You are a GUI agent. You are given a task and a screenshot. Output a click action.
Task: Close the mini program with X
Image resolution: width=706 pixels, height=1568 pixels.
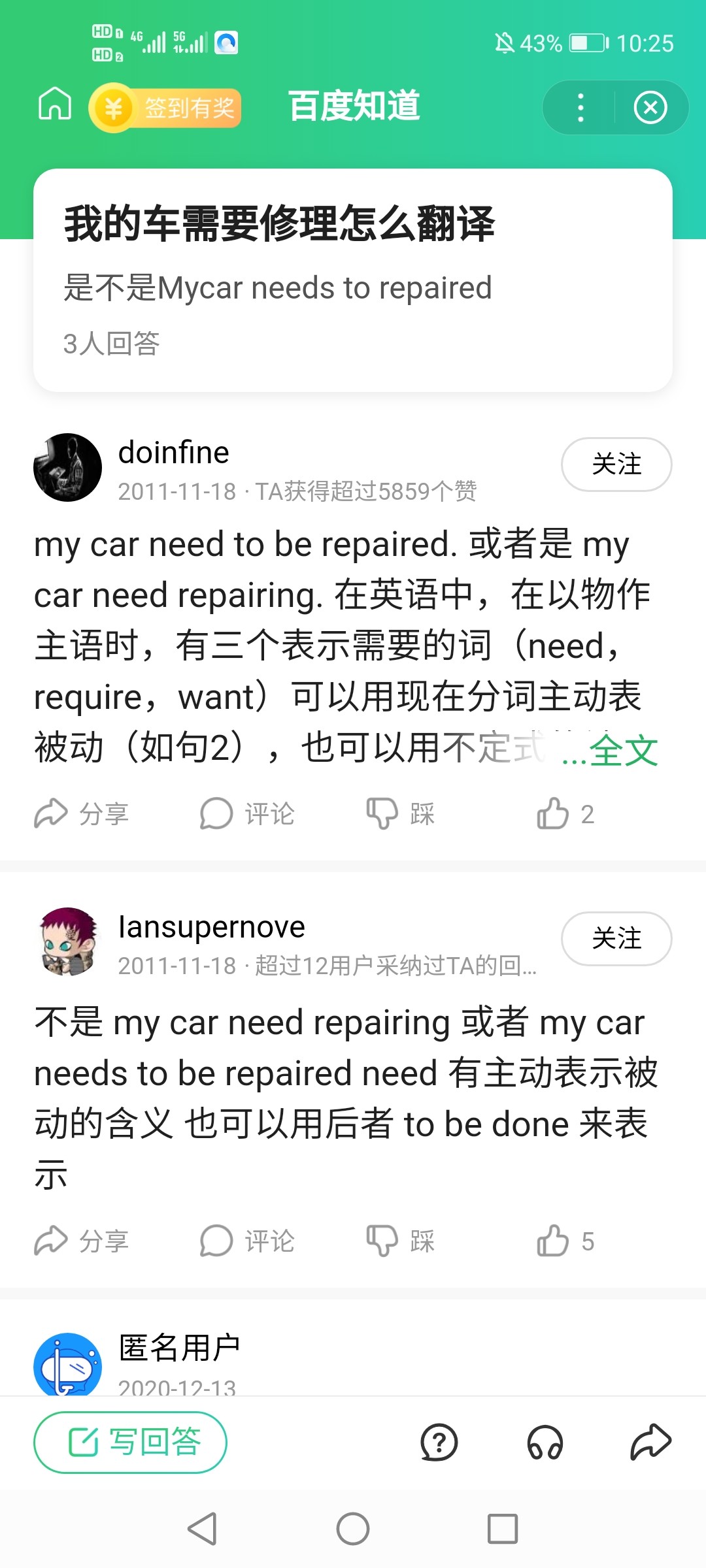tap(650, 108)
